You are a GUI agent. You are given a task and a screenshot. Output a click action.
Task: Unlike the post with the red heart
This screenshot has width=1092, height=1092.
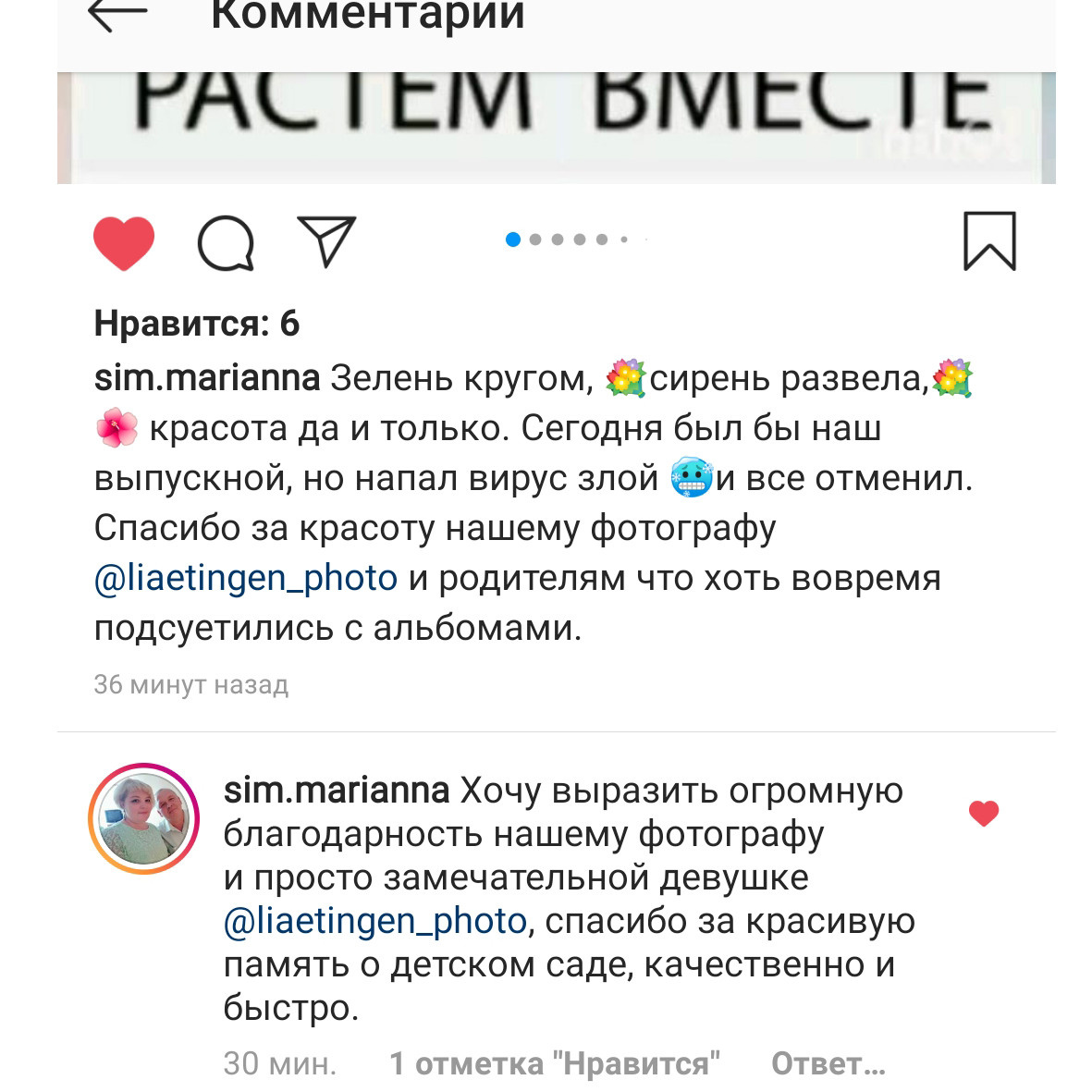tap(124, 243)
